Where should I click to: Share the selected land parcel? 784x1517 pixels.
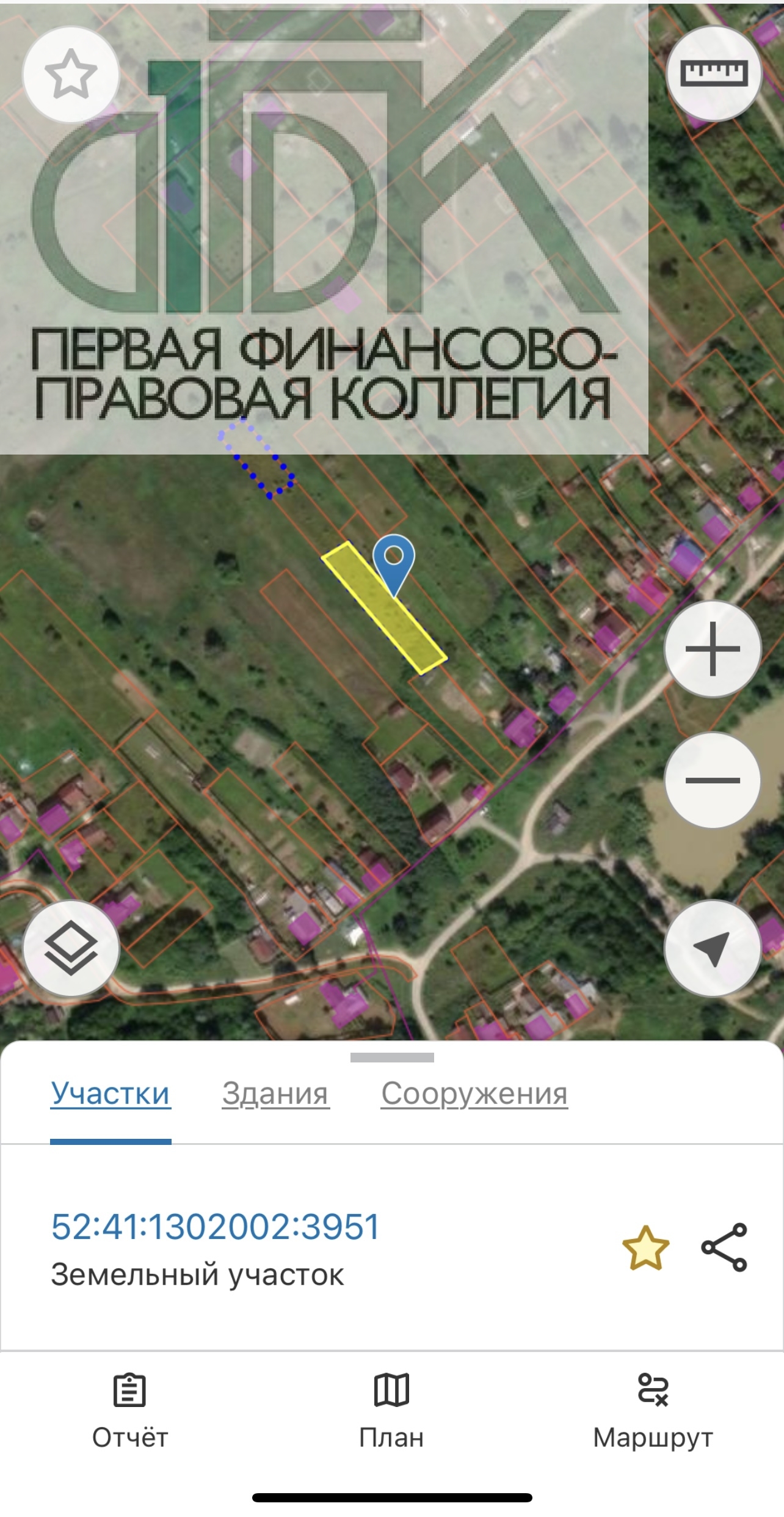(x=724, y=1248)
